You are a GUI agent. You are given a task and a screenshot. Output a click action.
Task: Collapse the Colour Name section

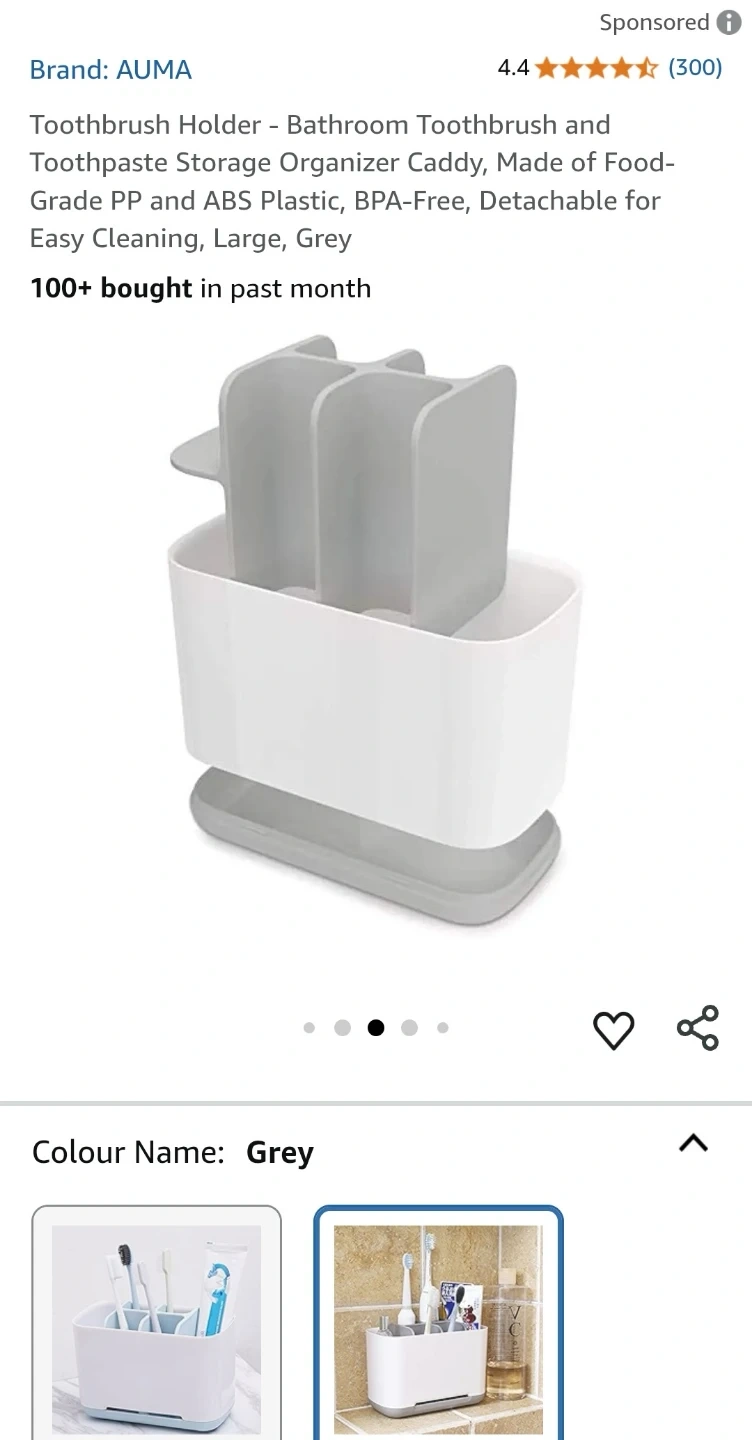click(x=693, y=1143)
